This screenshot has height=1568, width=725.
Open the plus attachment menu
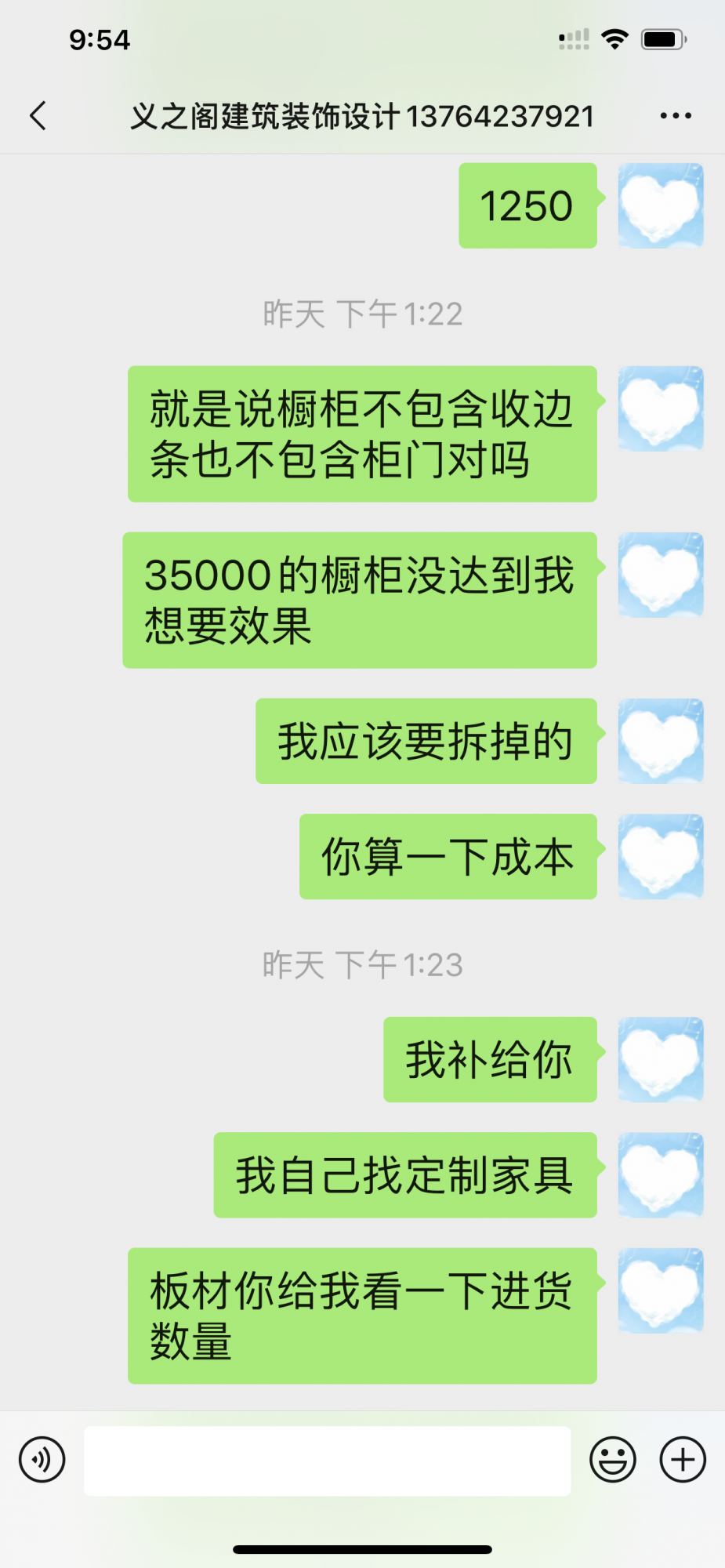click(683, 1459)
